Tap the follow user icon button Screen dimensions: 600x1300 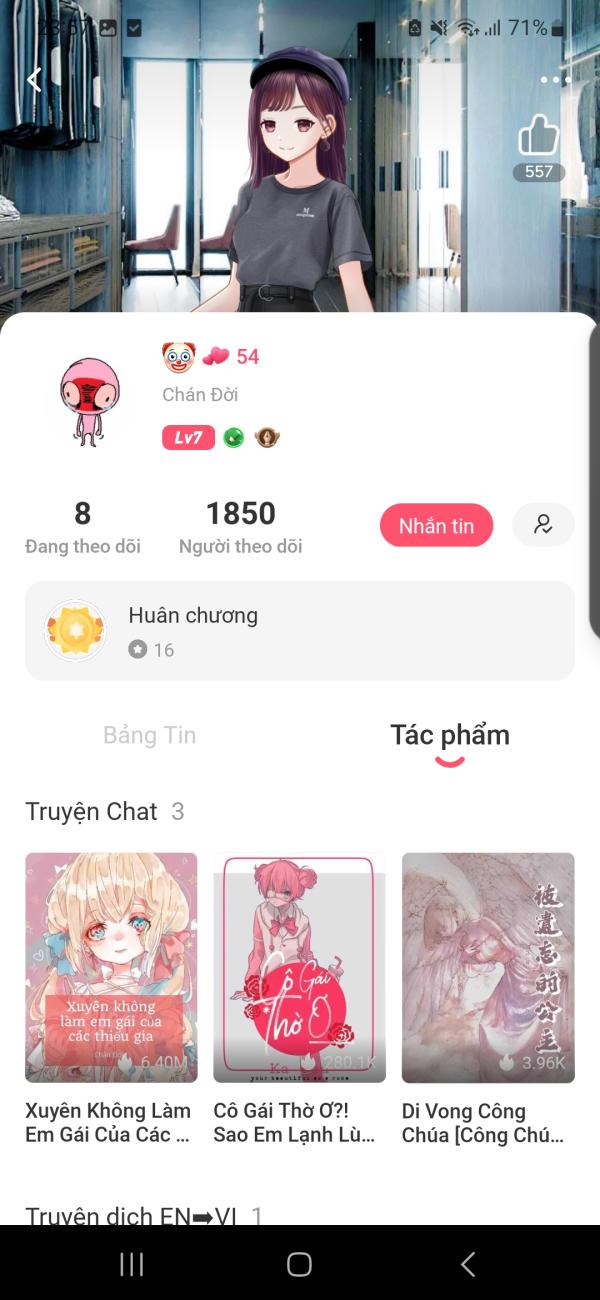(543, 525)
